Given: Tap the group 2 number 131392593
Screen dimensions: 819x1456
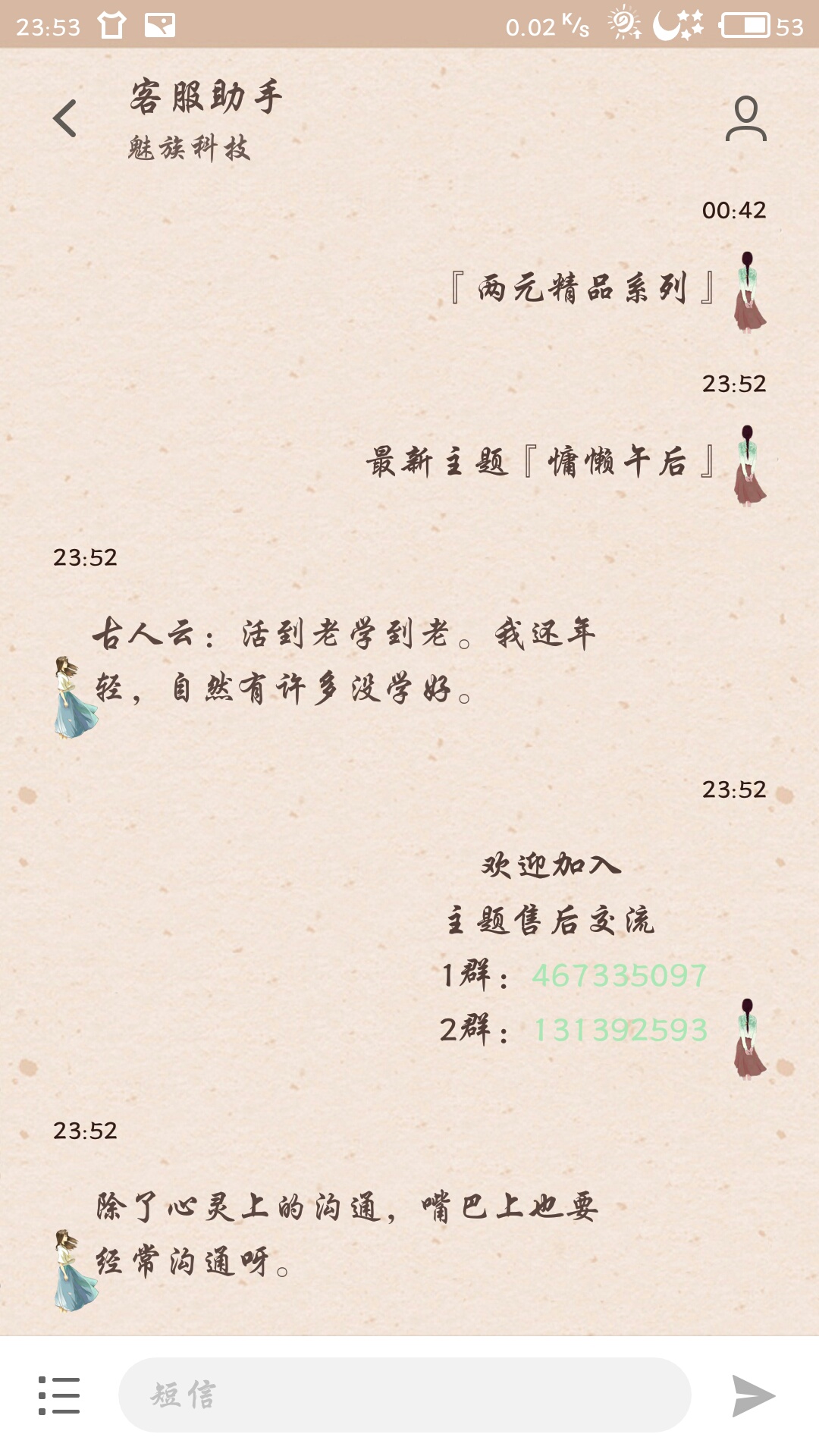Looking at the screenshot, I should click(620, 1030).
